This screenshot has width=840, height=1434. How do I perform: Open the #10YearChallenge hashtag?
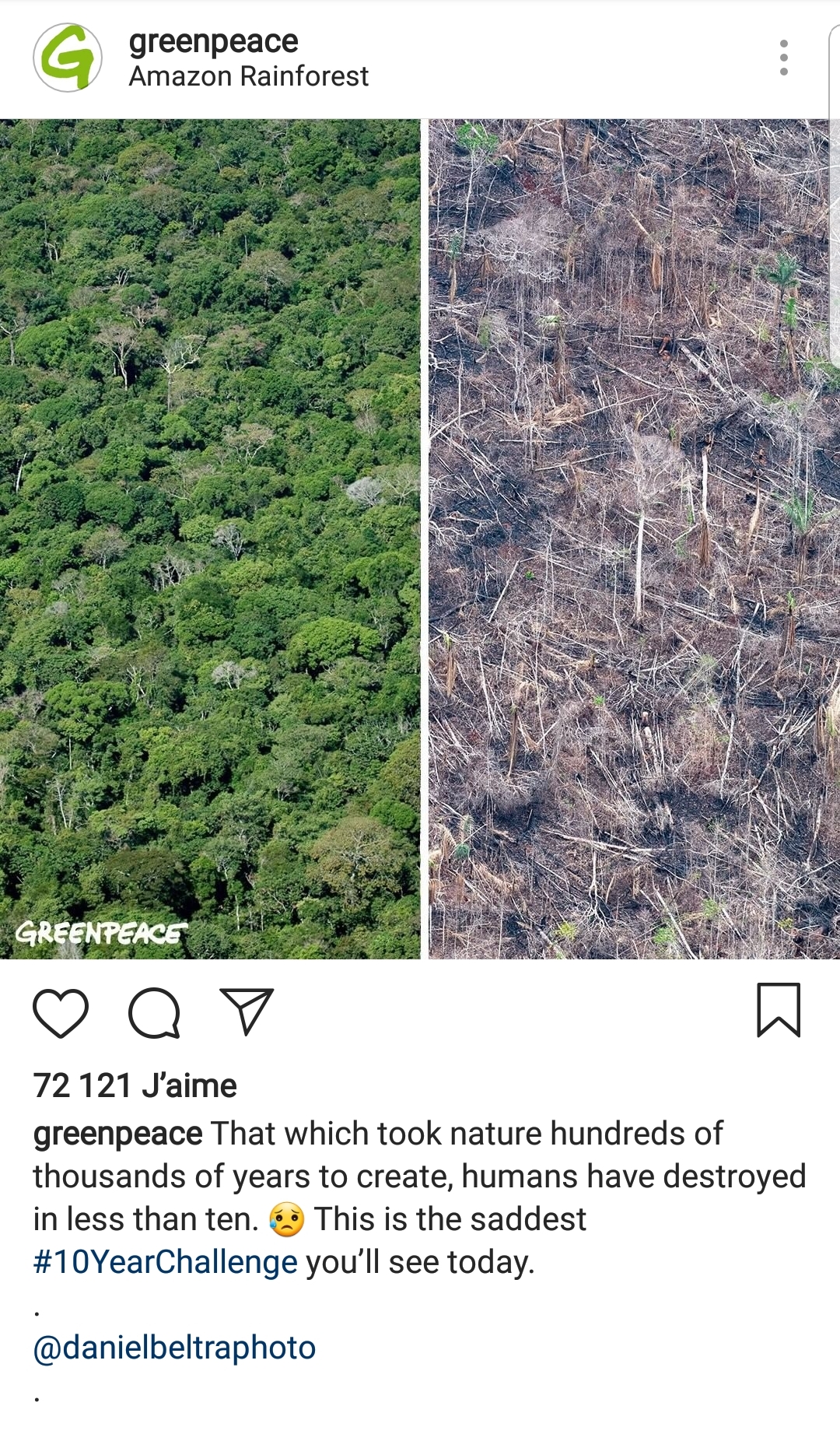click(165, 1262)
